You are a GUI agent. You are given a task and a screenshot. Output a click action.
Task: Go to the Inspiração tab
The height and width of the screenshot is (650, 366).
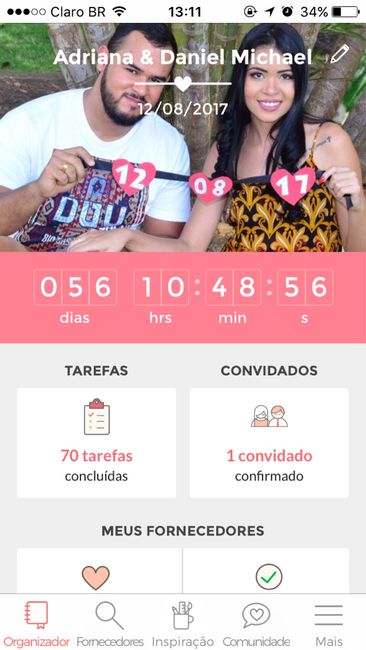pos(183,624)
